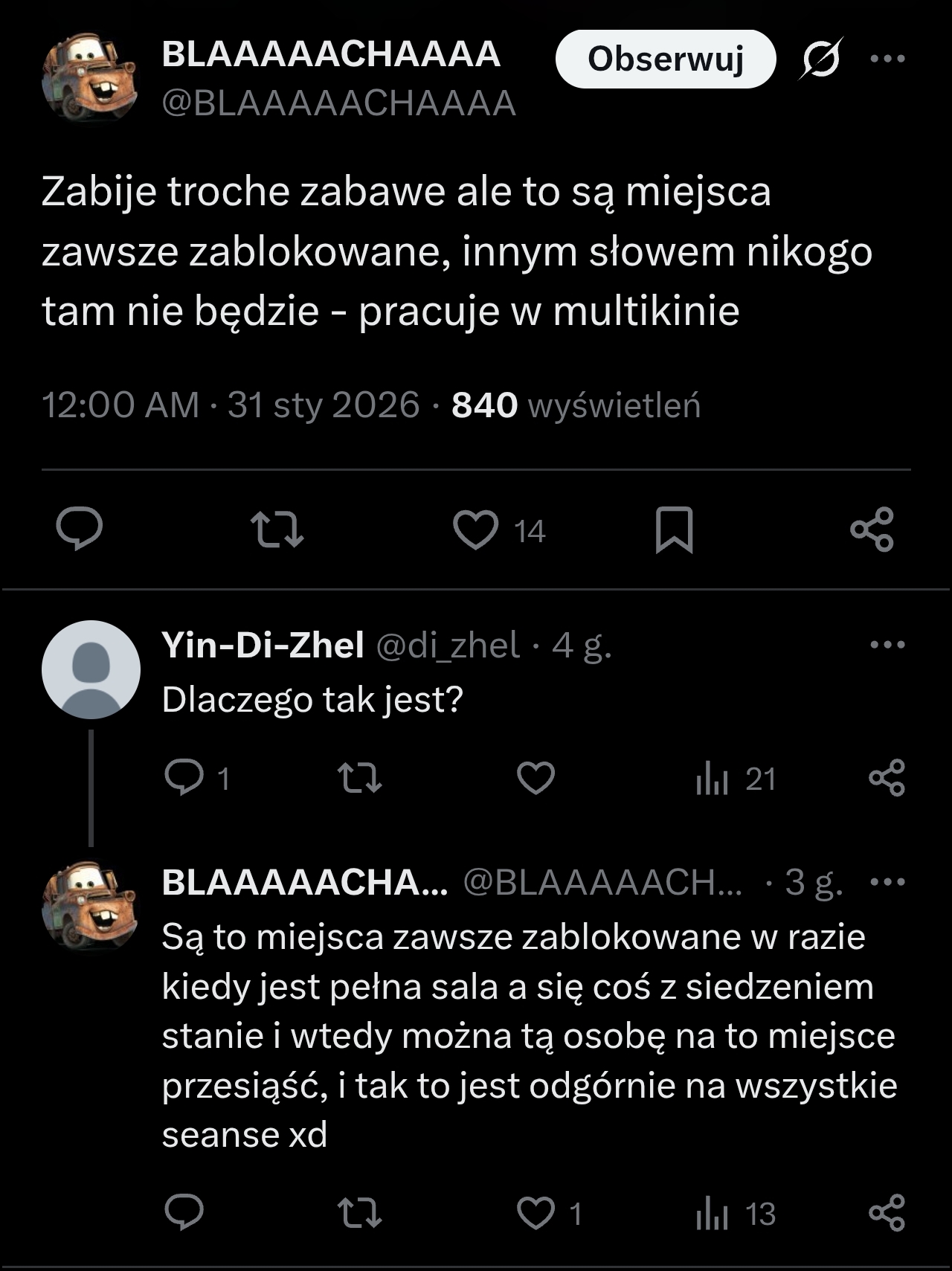This screenshot has width=952, height=1271.
Task: Like the main post with 14 likes
Action: [476, 530]
